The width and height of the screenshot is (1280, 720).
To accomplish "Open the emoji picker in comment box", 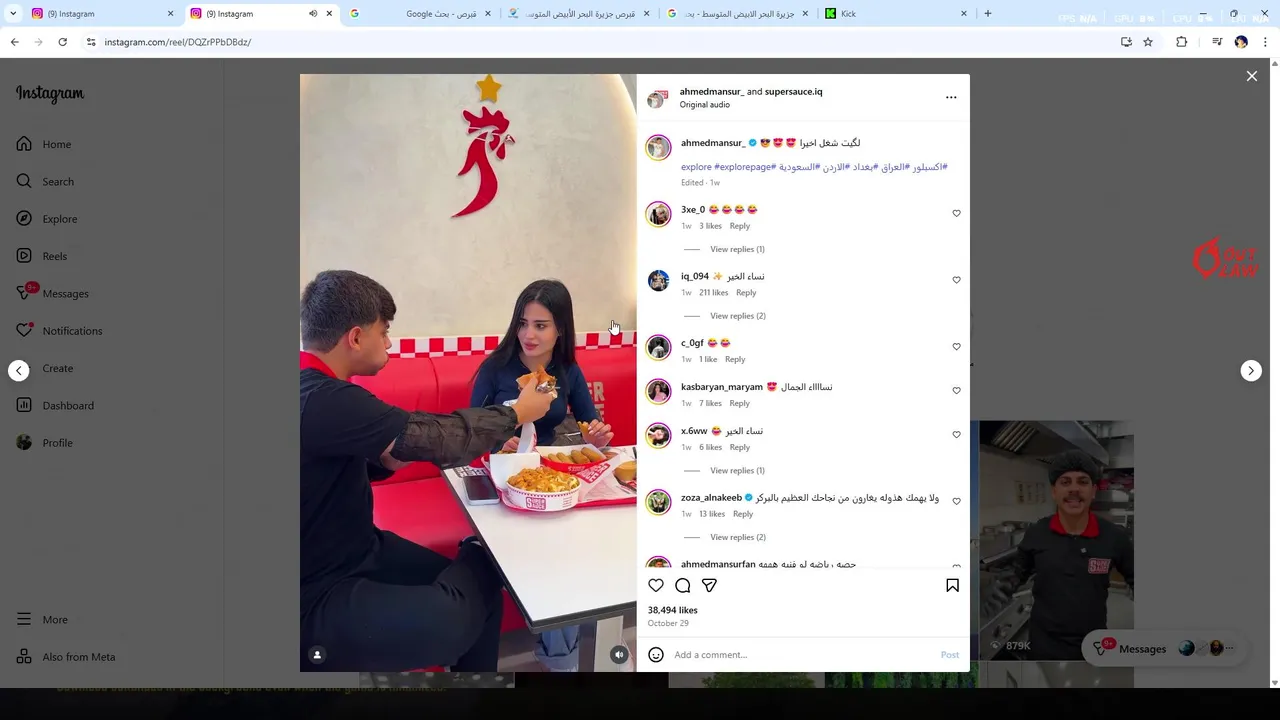I will point(656,655).
